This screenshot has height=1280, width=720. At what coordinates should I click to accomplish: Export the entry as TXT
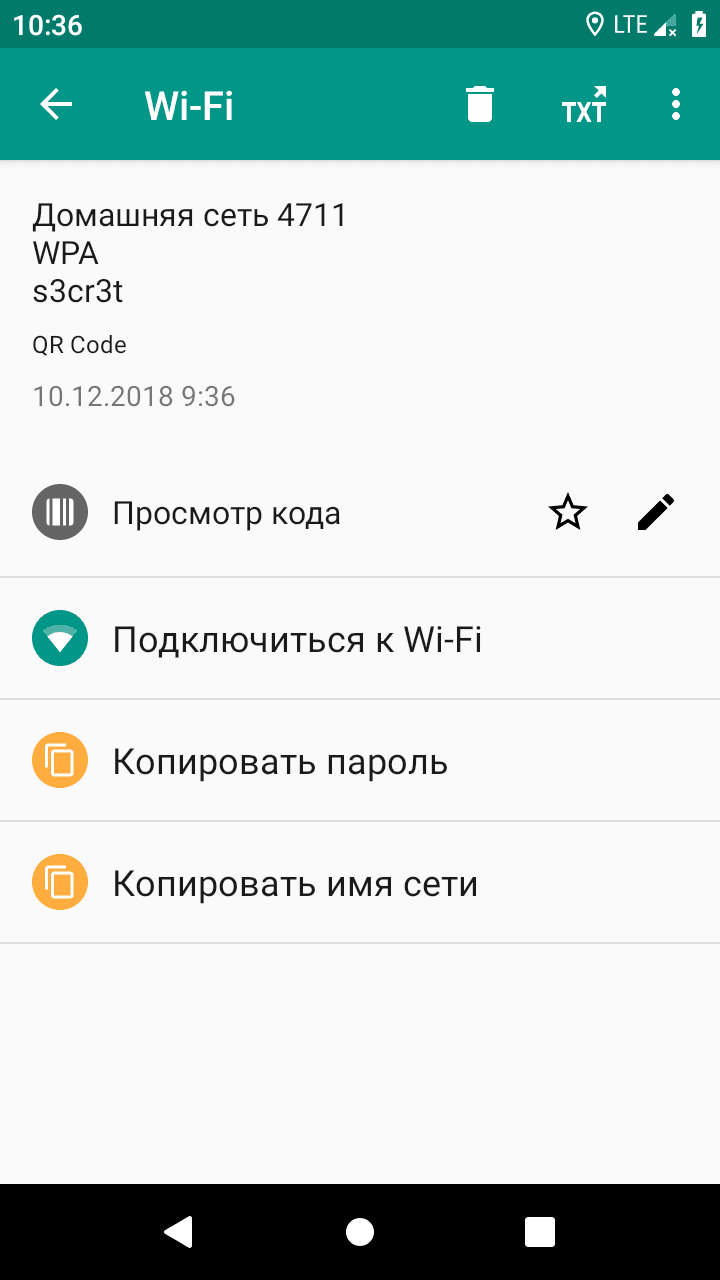tap(584, 105)
